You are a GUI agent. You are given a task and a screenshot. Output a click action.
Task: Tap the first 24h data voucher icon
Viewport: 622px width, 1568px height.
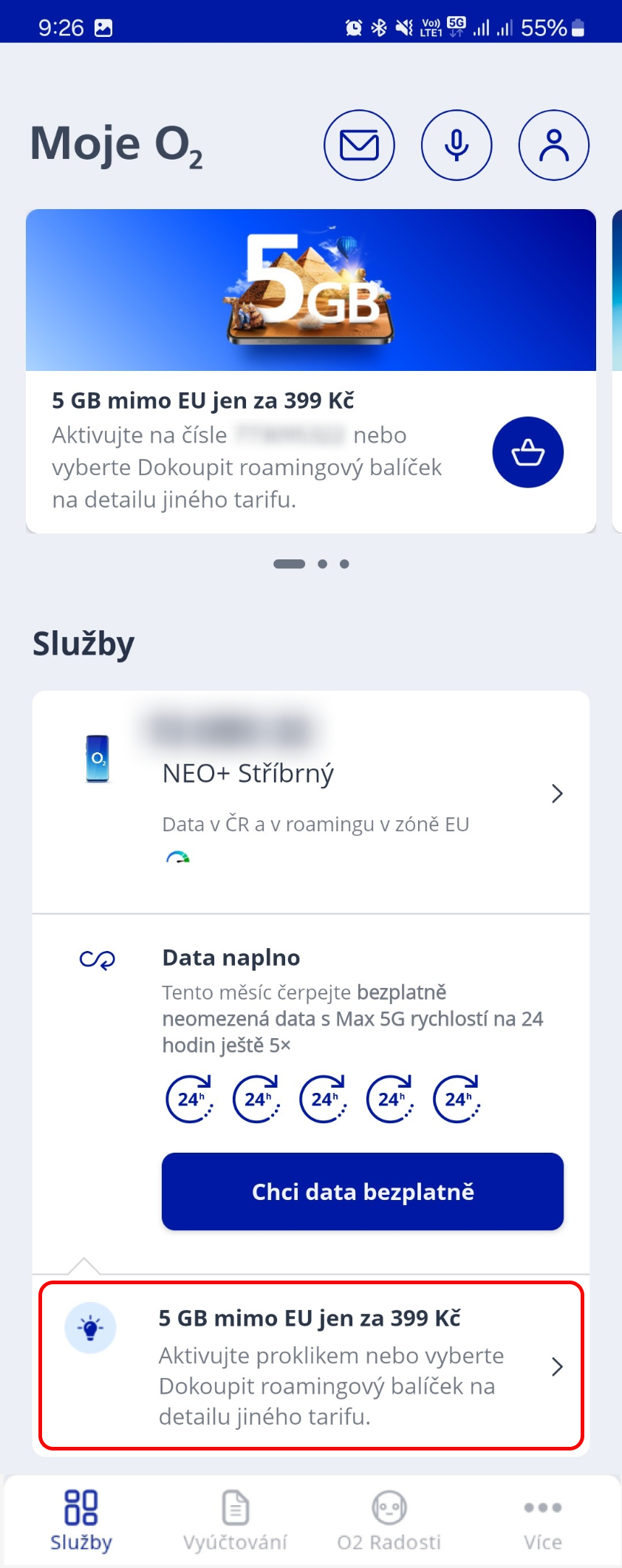coord(189,1100)
